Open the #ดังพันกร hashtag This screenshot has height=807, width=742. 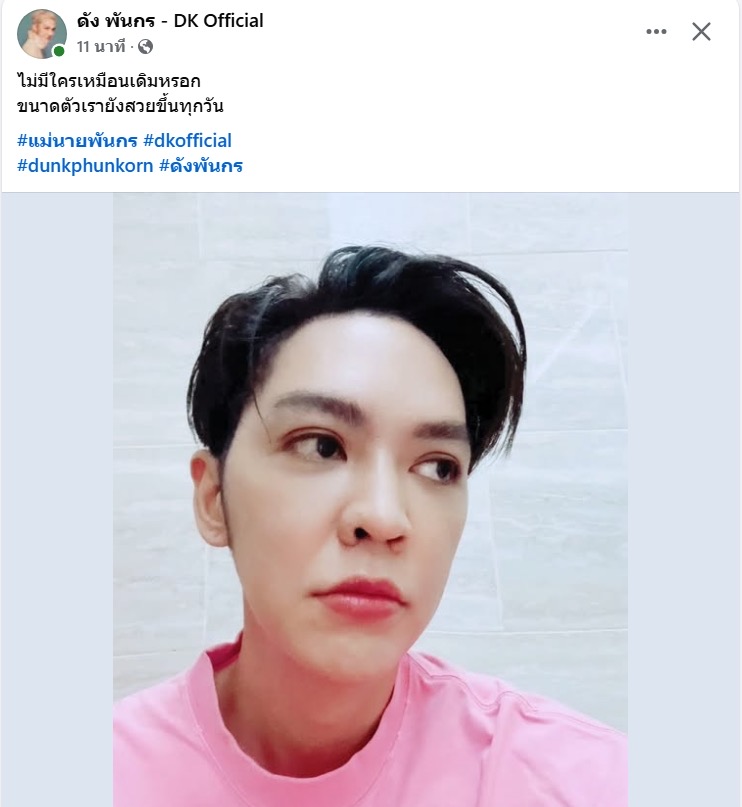pos(200,166)
